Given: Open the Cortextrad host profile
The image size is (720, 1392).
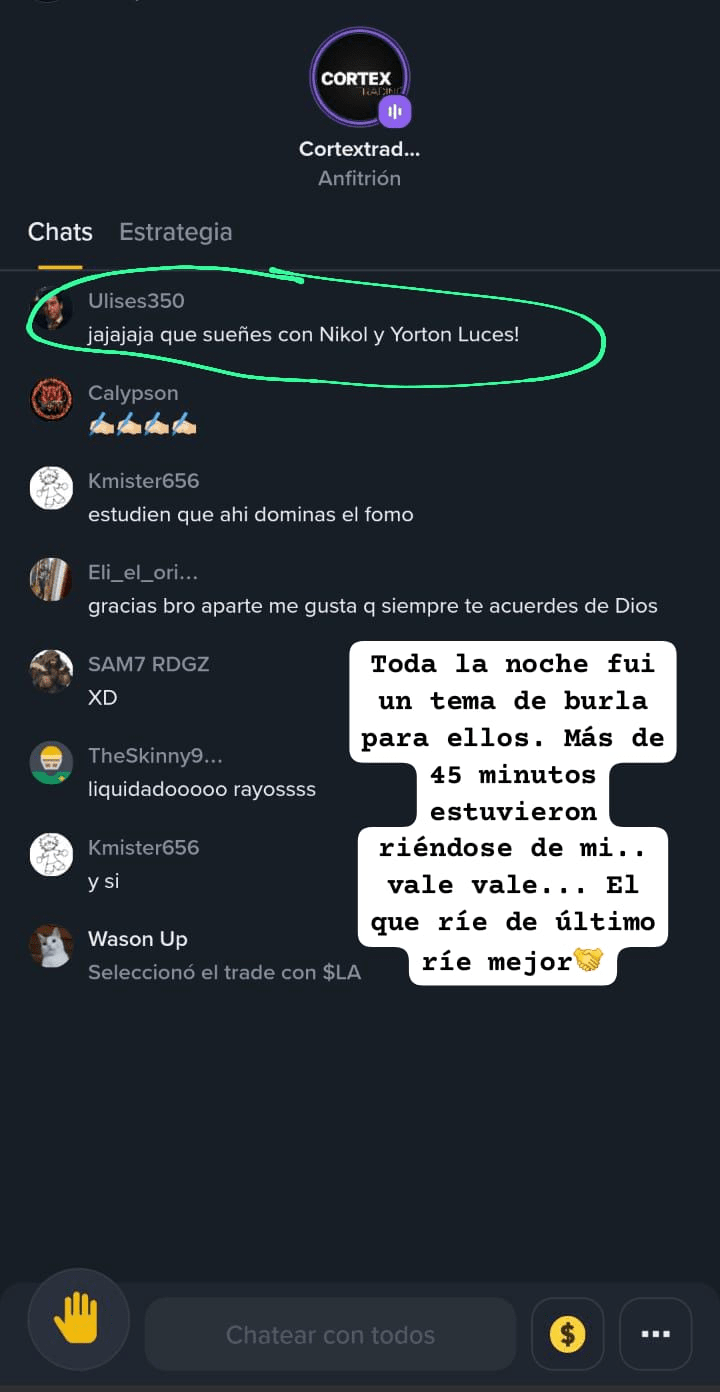Looking at the screenshot, I should pyautogui.click(x=359, y=78).
